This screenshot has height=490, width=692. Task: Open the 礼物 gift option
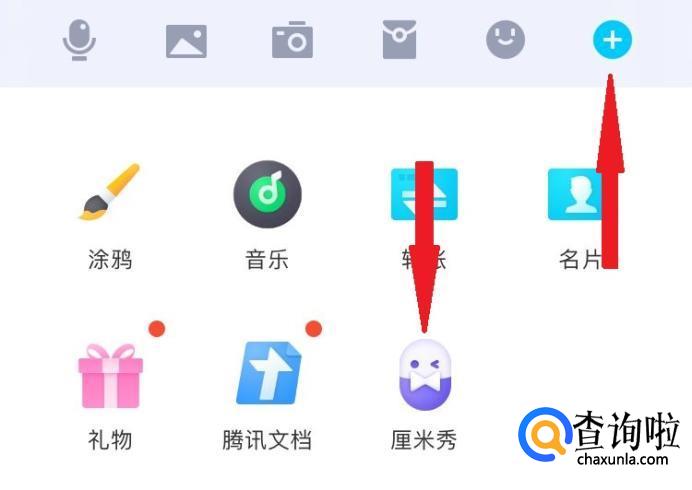coord(110,376)
